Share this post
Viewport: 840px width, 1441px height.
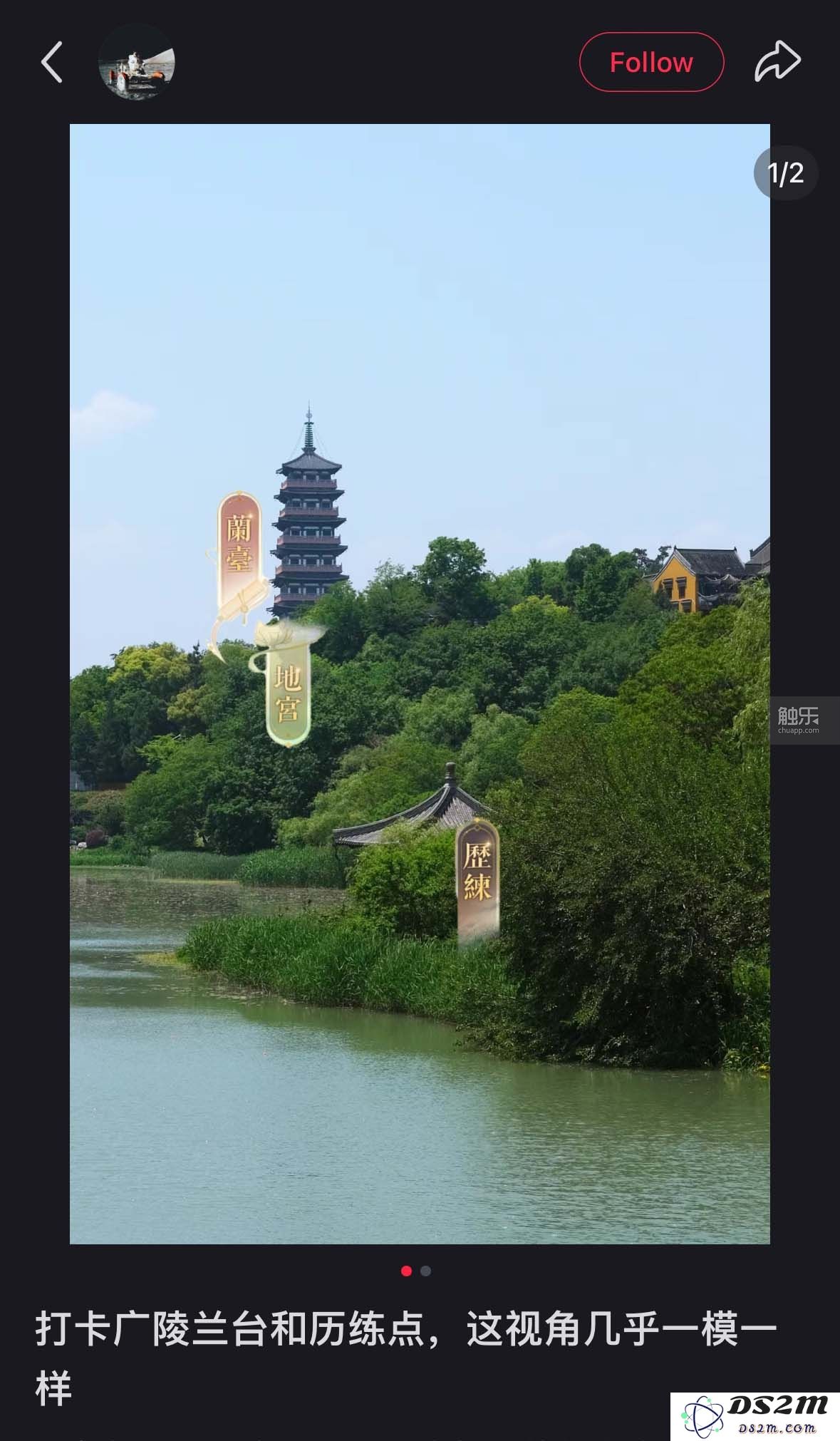tap(777, 62)
